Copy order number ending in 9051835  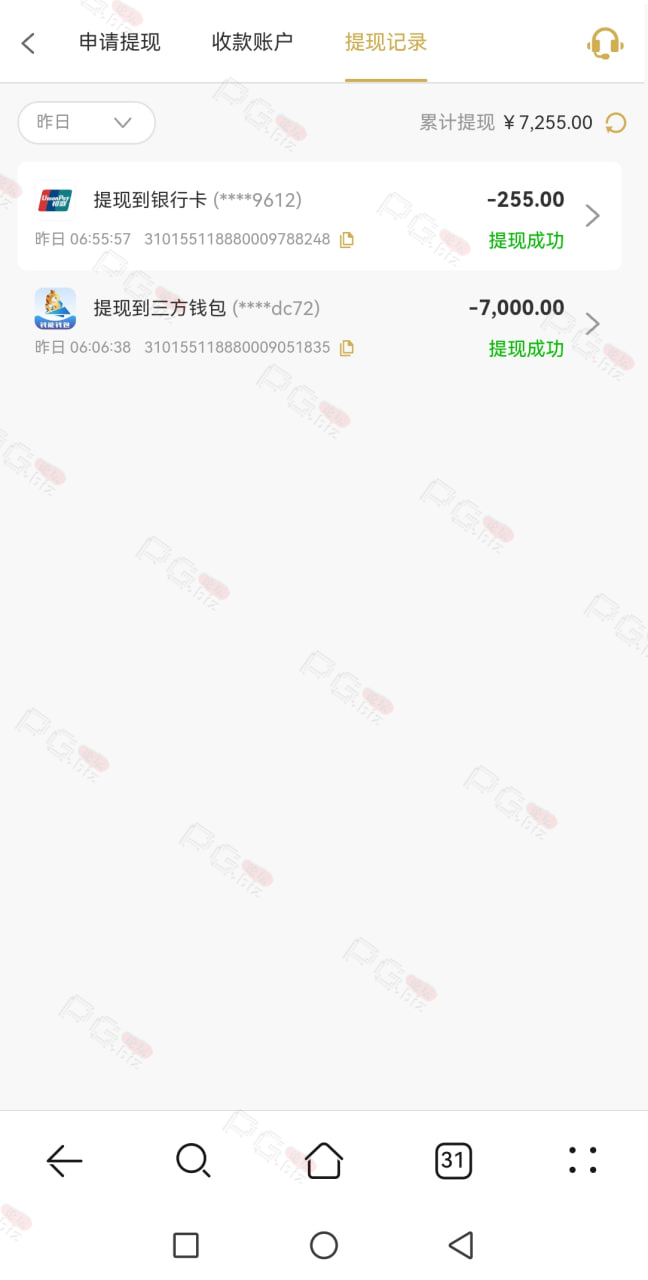pos(346,348)
